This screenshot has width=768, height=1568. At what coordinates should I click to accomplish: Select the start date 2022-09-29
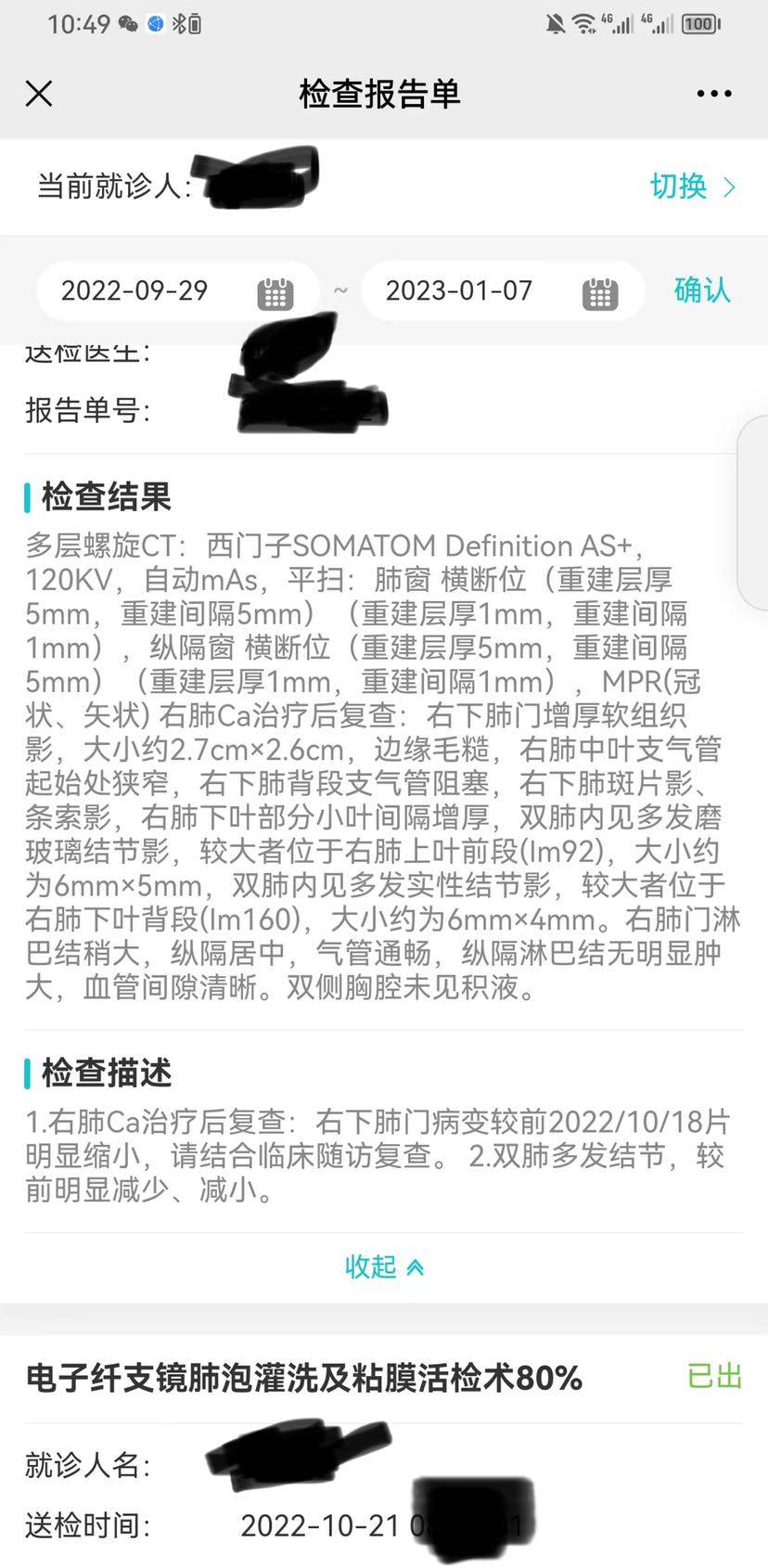(176, 291)
